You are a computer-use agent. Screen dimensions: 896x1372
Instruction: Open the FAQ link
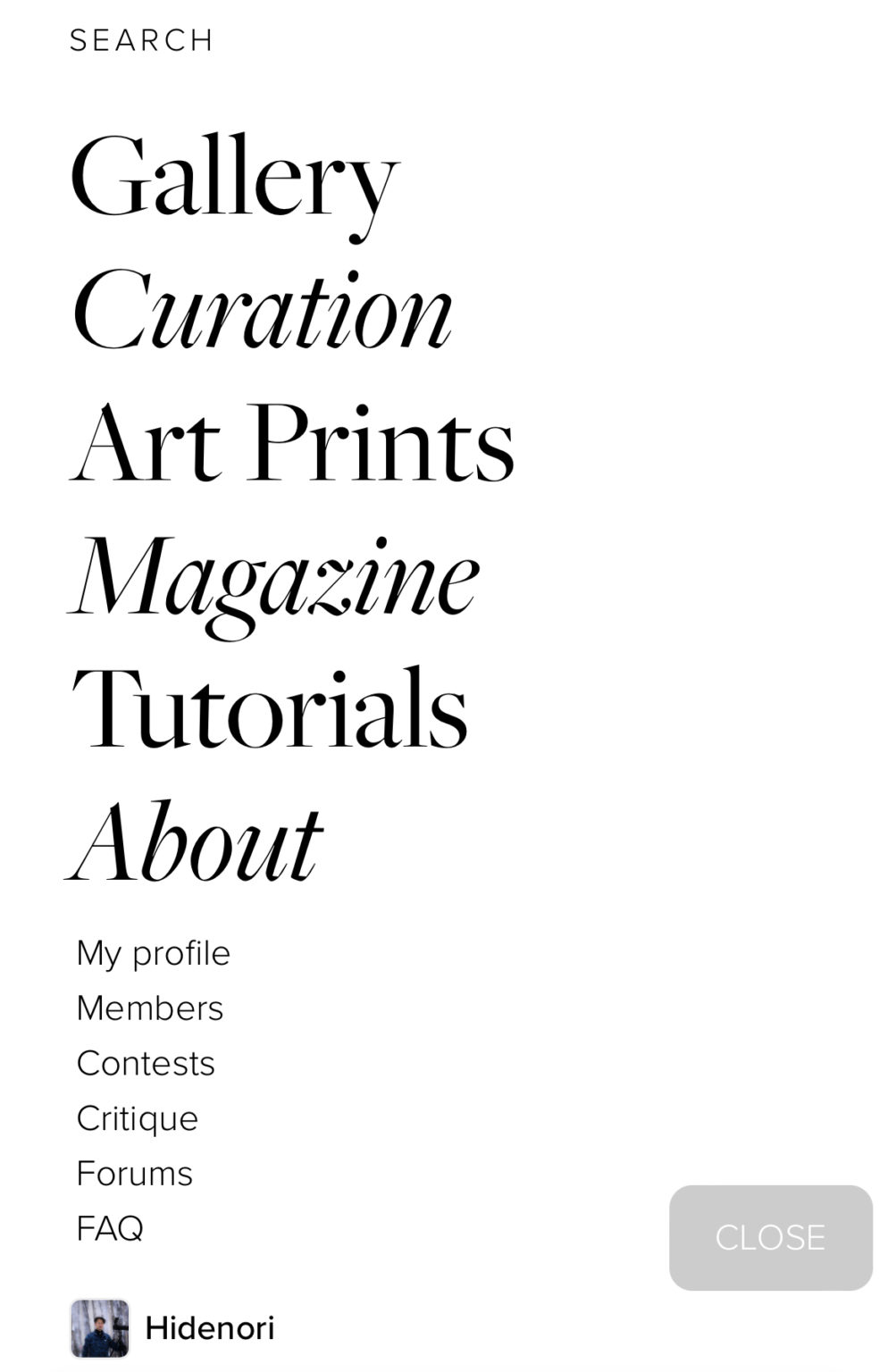tap(110, 1228)
